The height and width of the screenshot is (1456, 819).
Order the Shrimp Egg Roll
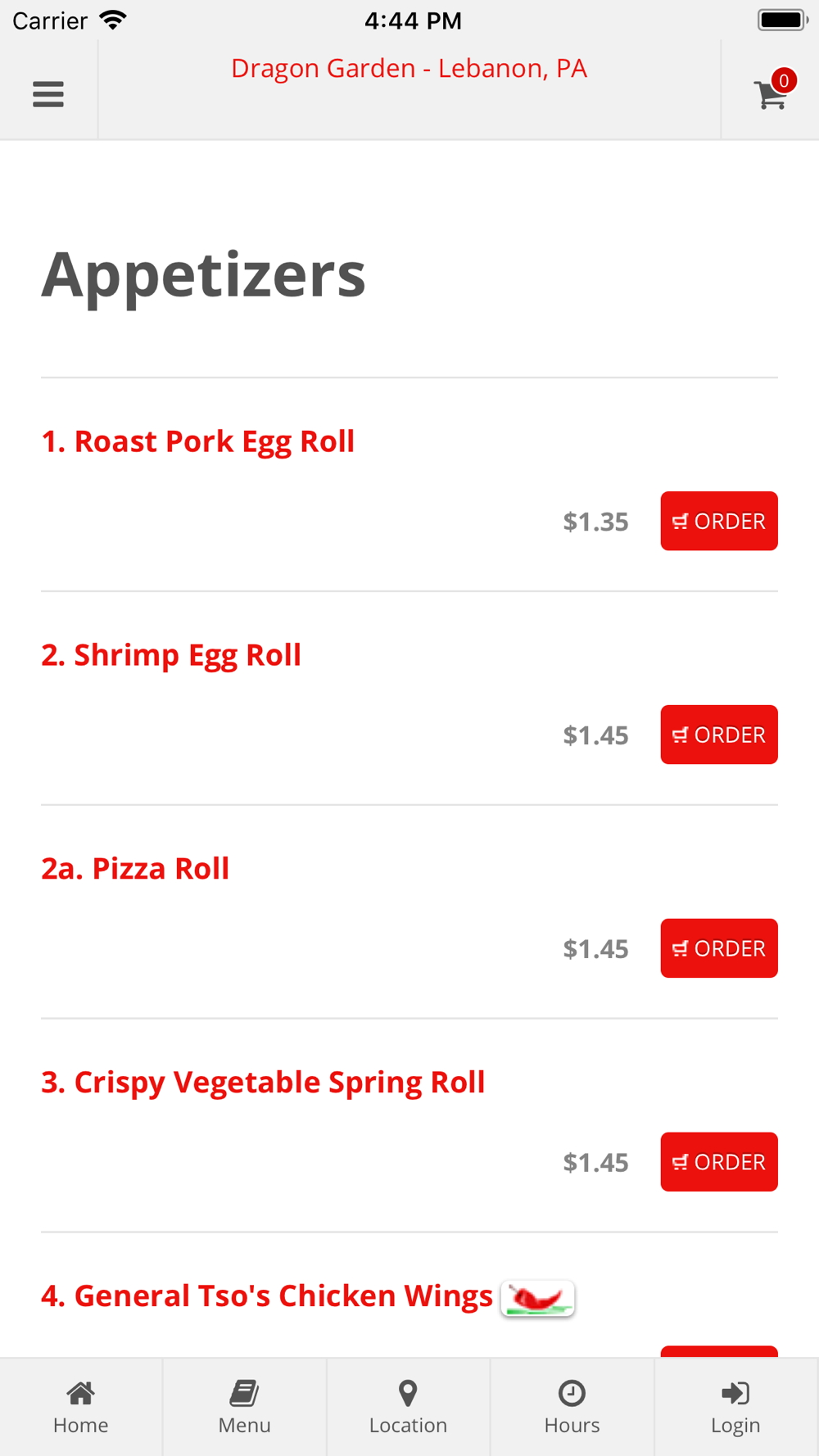(x=718, y=735)
